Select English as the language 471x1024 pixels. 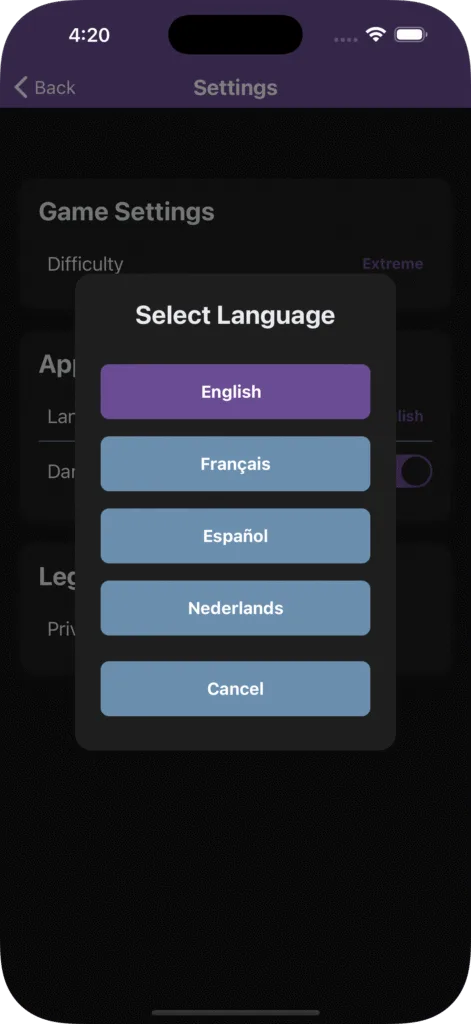point(235,392)
